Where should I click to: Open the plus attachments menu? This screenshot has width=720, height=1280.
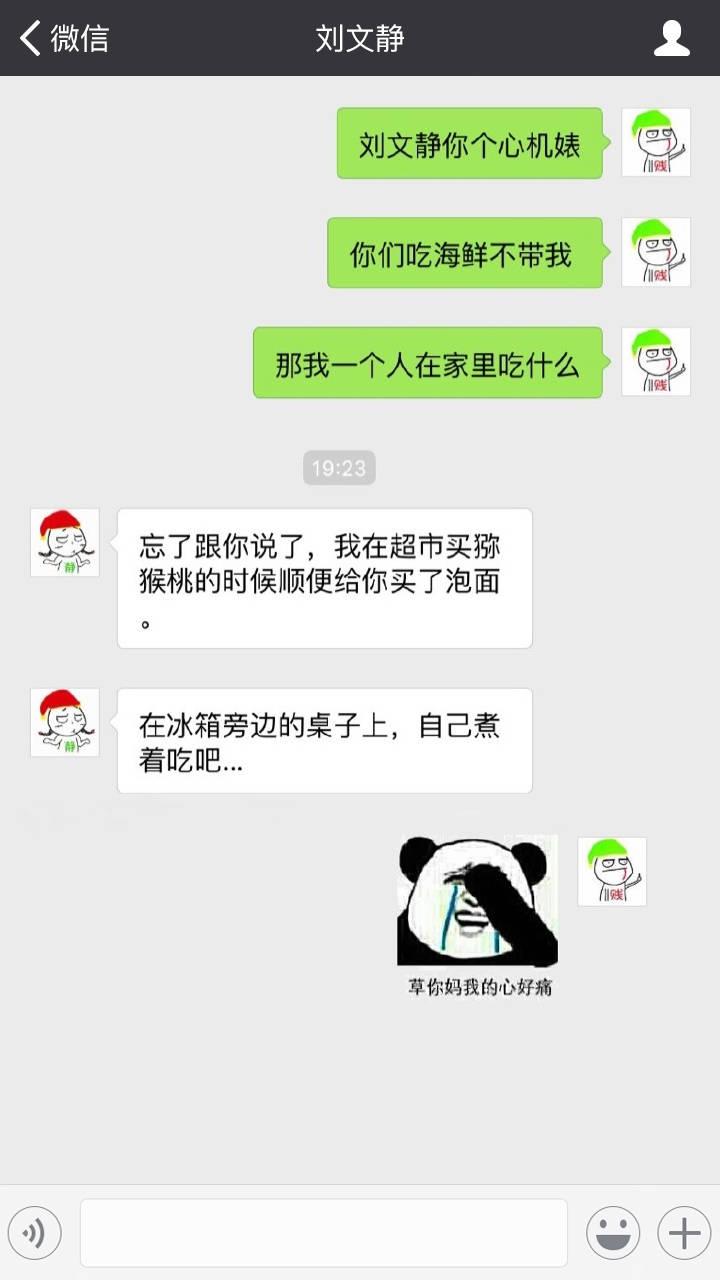click(684, 1233)
